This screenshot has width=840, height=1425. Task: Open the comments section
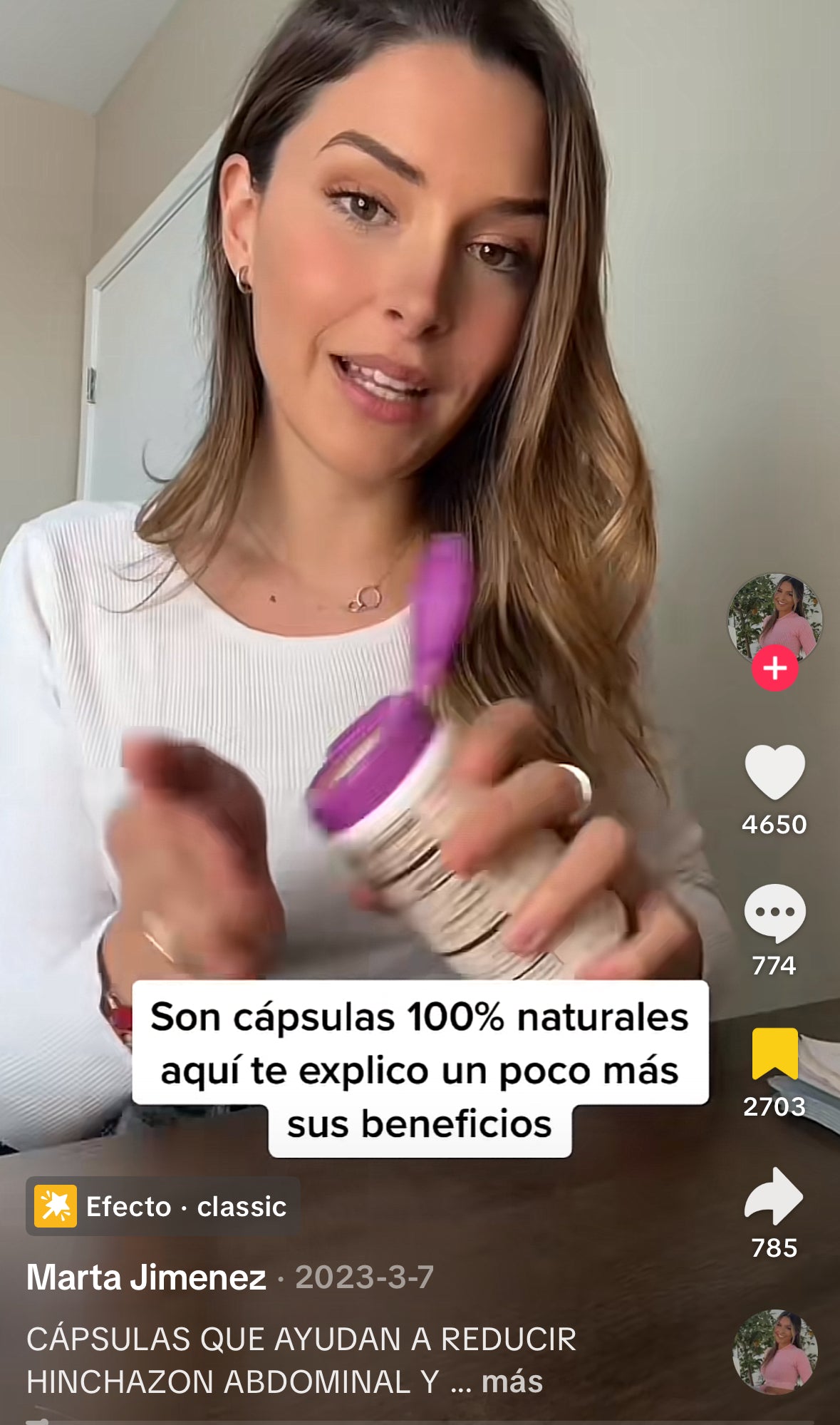774,912
